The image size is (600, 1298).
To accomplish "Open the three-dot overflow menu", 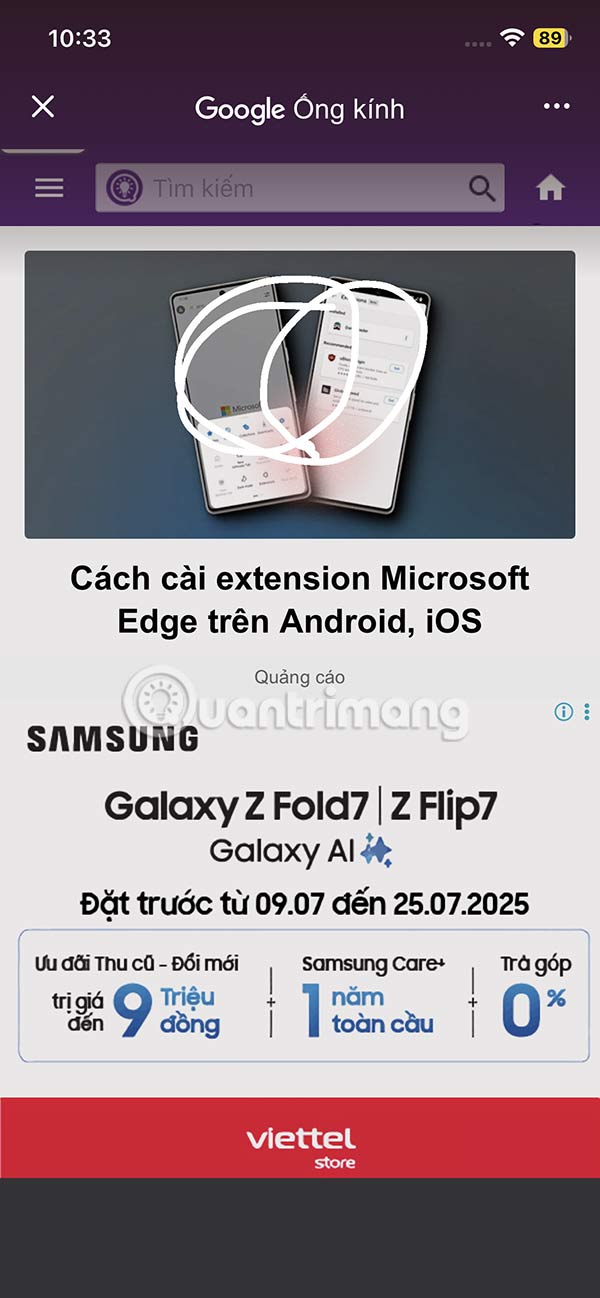I will tap(556, 107).
